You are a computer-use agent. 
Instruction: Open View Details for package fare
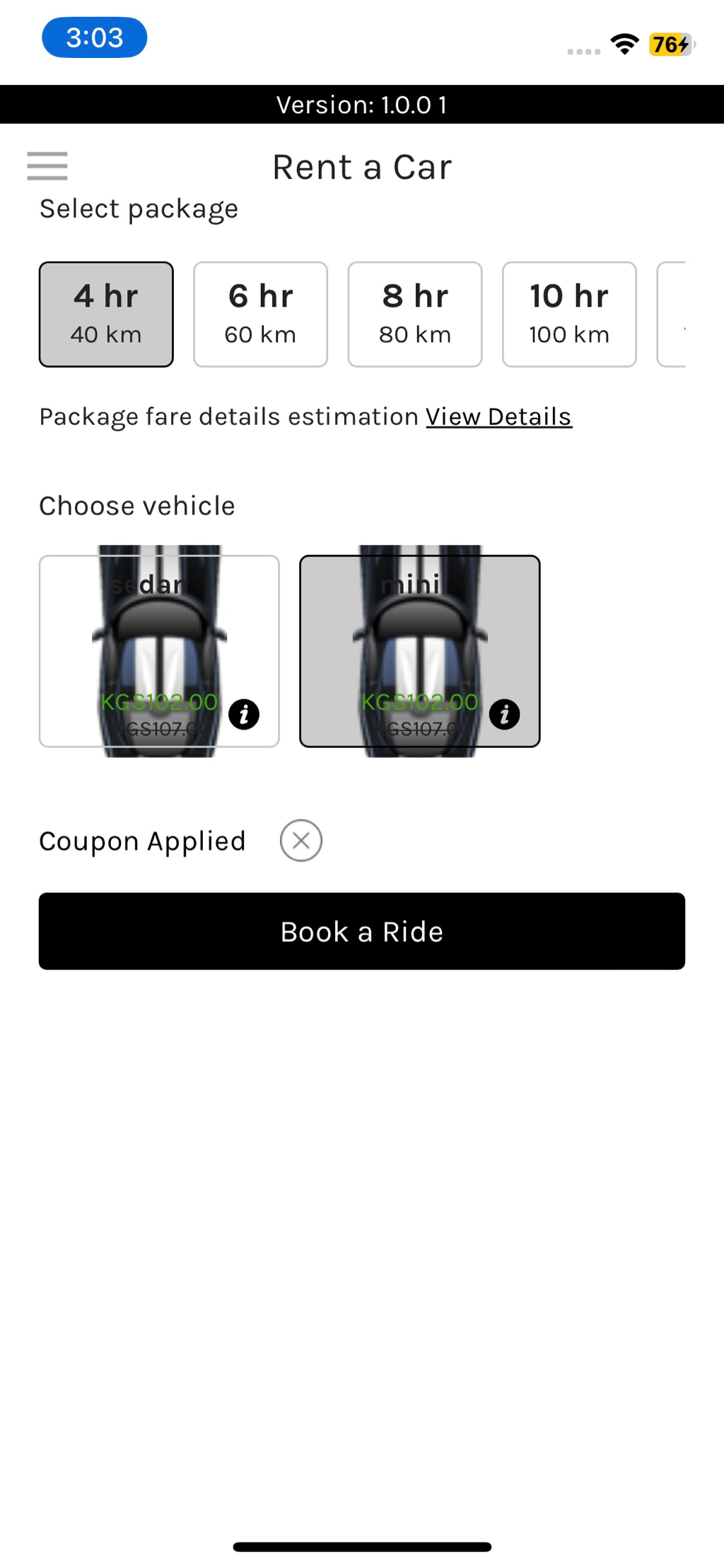click(x=498, y=417)
